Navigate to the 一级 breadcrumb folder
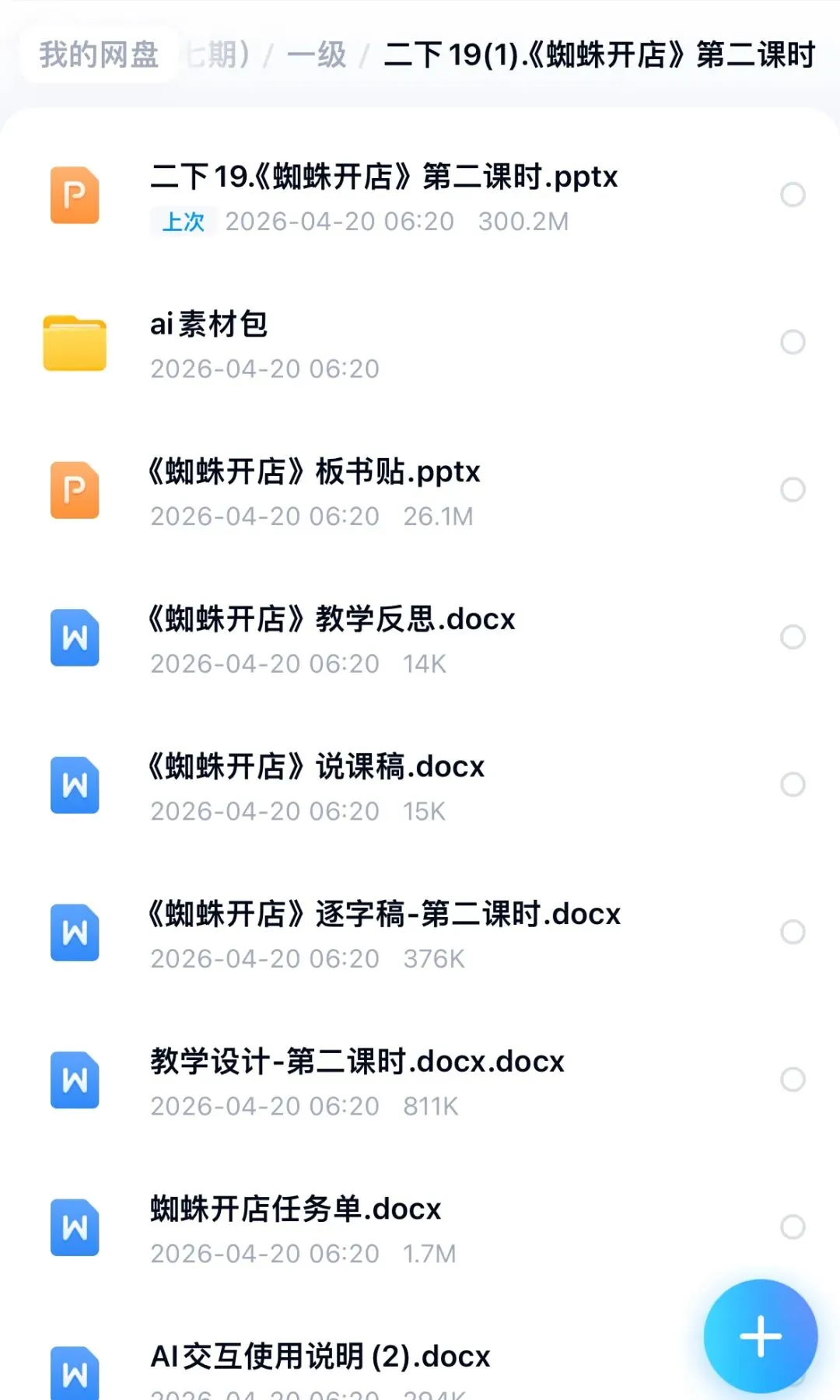This screenshot has width=840, height=1400. tap(317, 55)
